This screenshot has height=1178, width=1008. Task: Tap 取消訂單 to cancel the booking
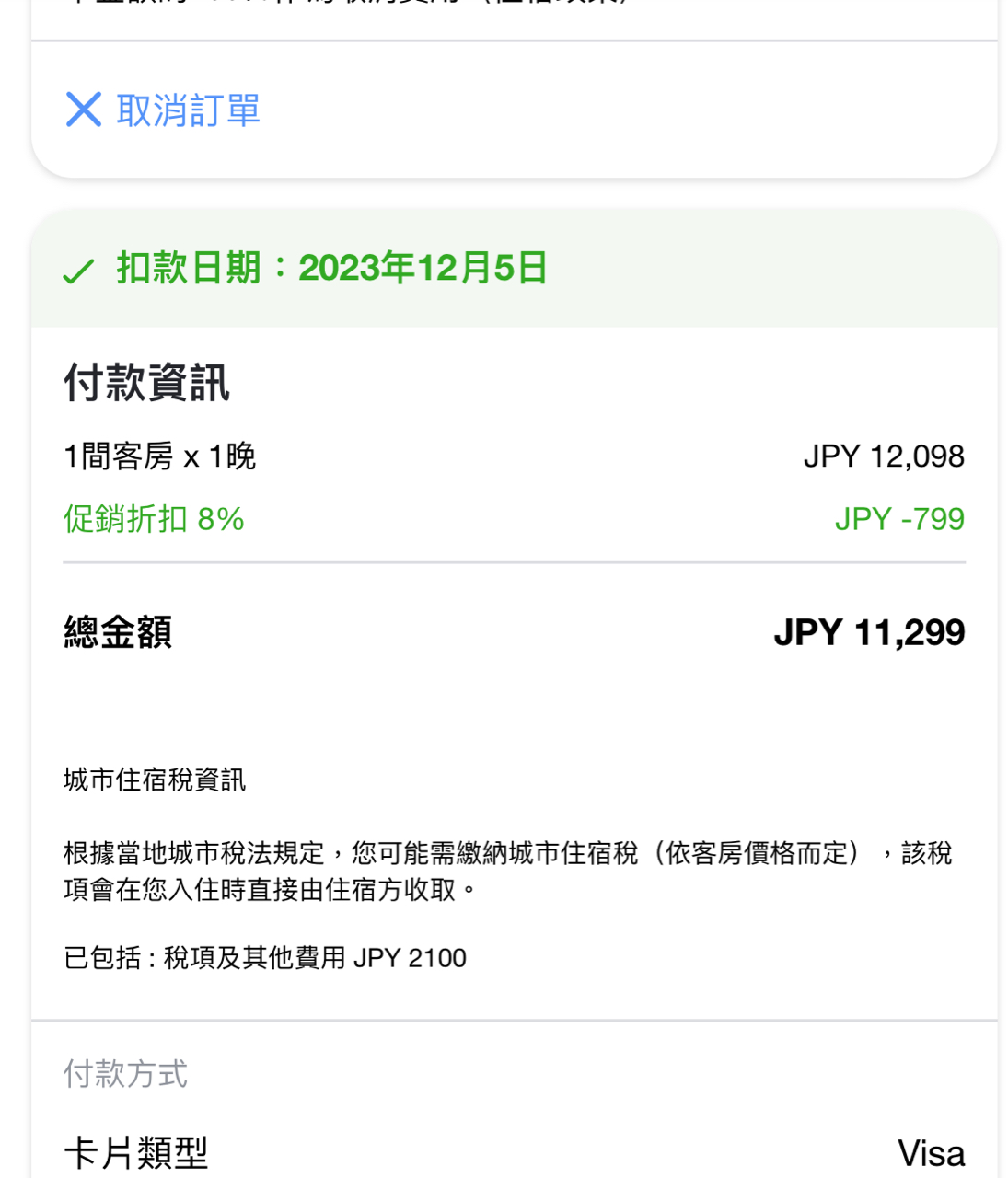[x=164, y=110]
